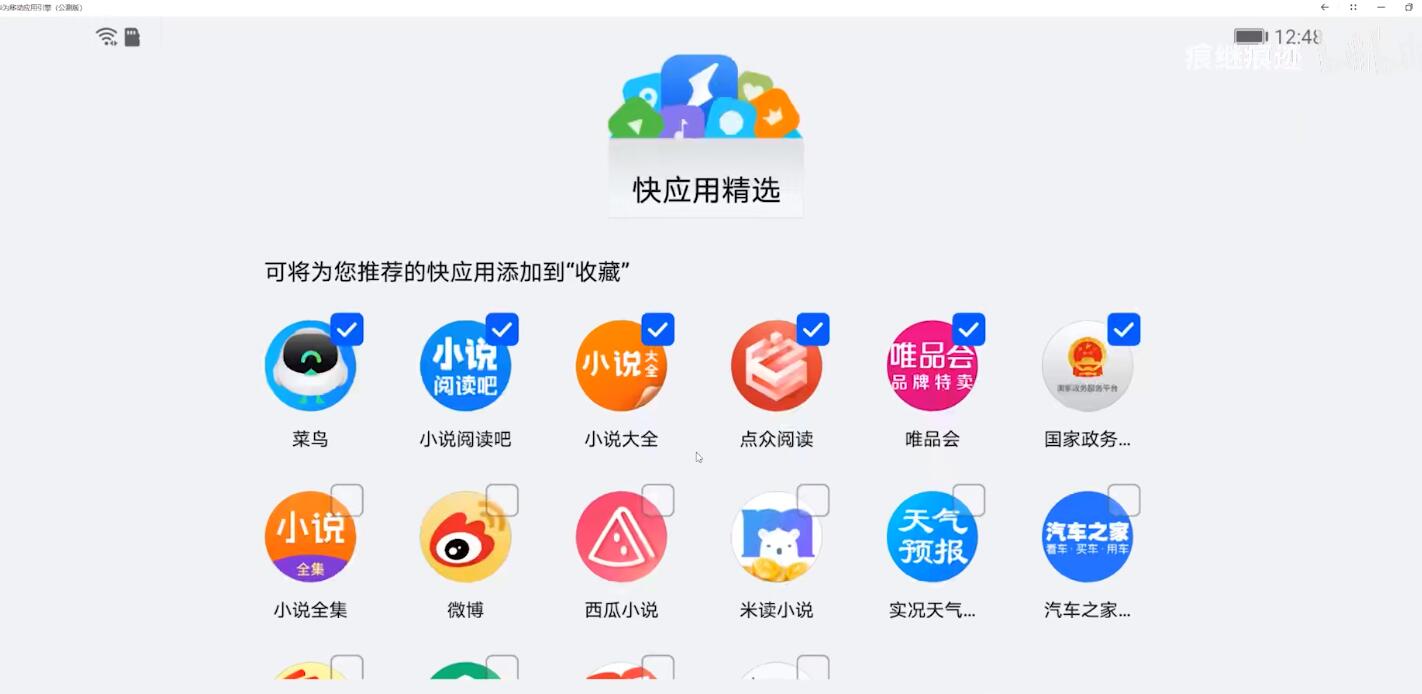Deselect the 小说阅读吧 checkbox
The image size is (1422, 694).
click(x=502, y=329)
